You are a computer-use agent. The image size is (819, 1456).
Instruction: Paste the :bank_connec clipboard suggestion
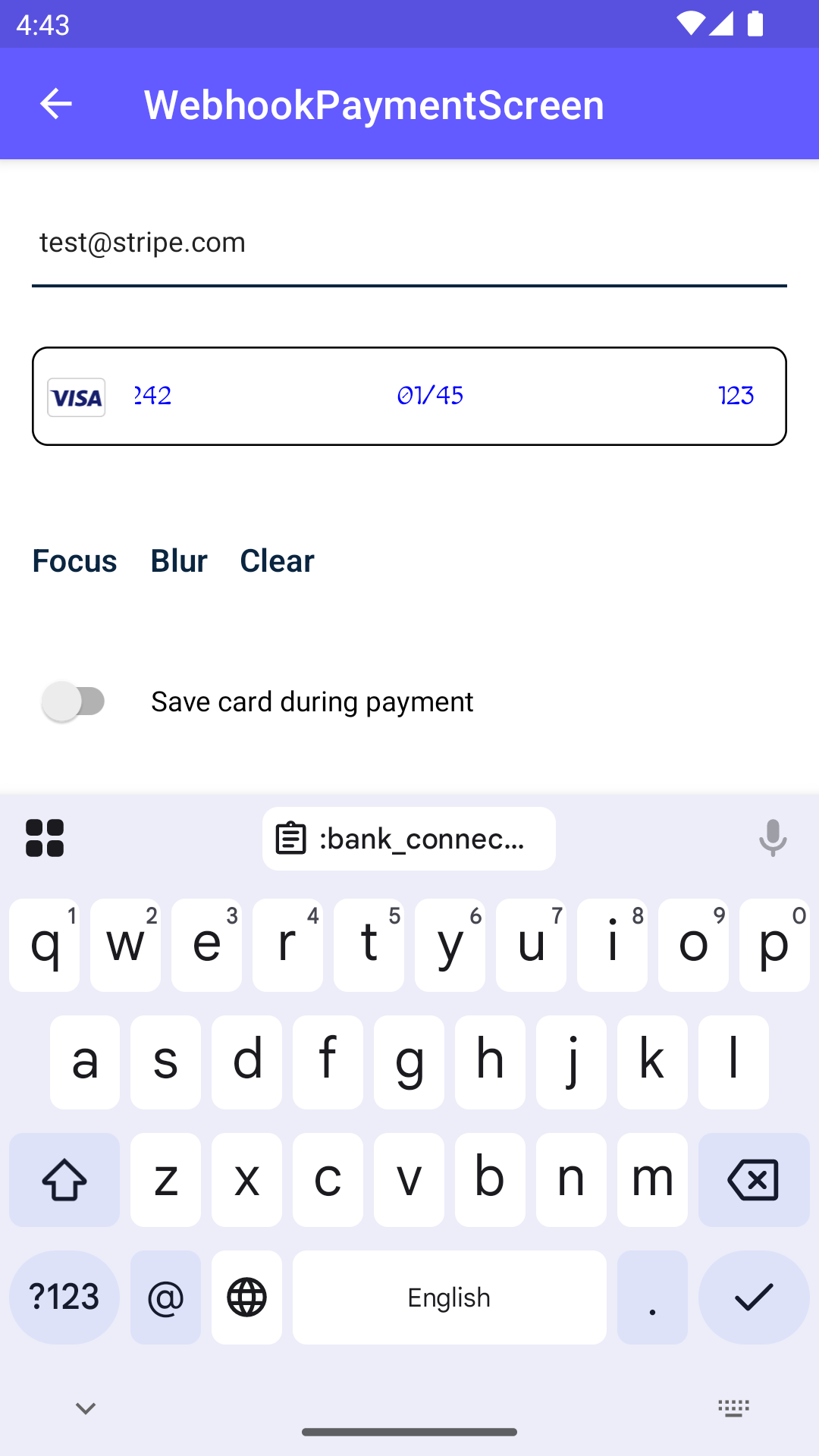pos(409,839)
